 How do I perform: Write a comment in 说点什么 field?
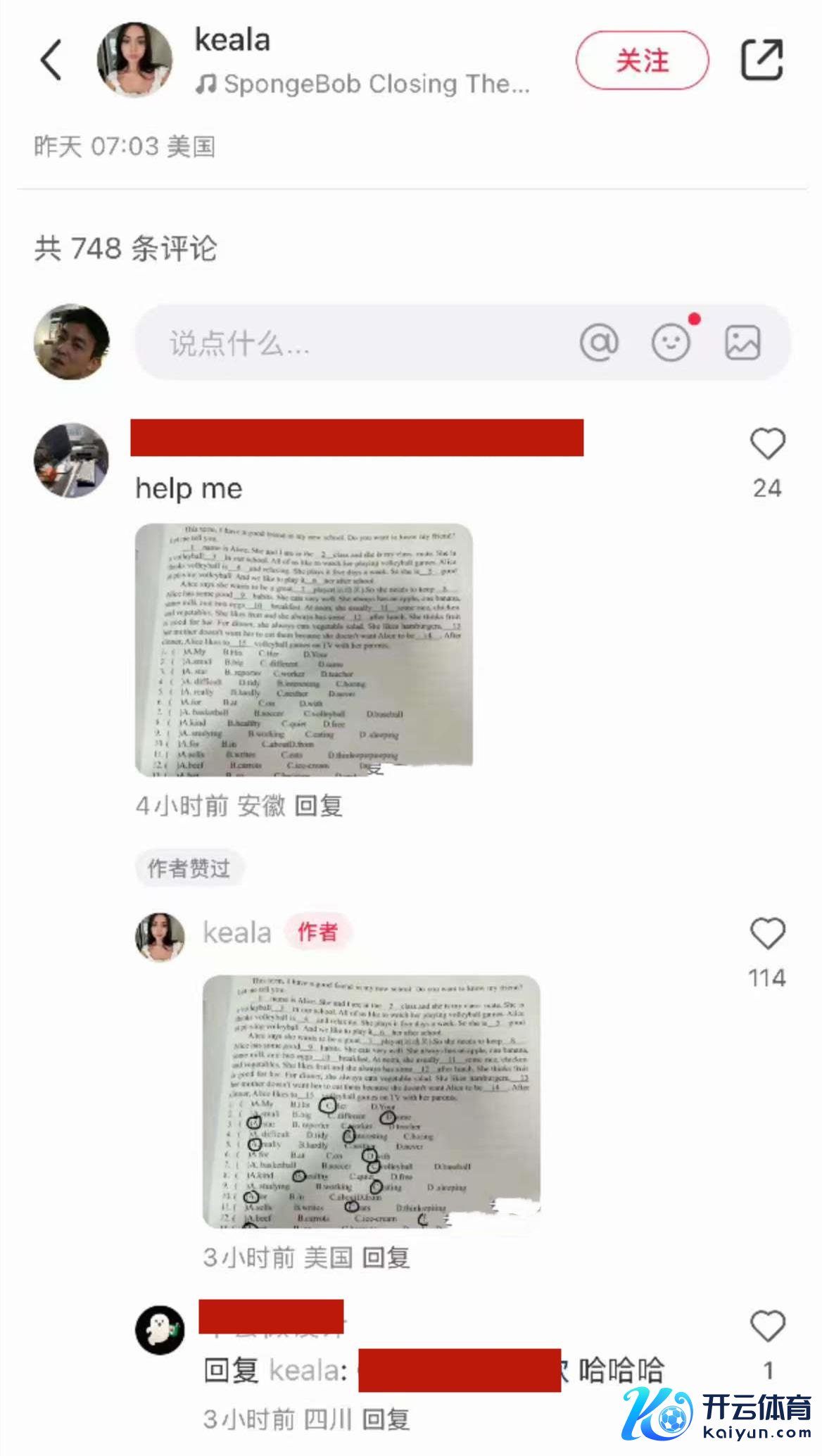pyautogui.click(x=352, y=343)
